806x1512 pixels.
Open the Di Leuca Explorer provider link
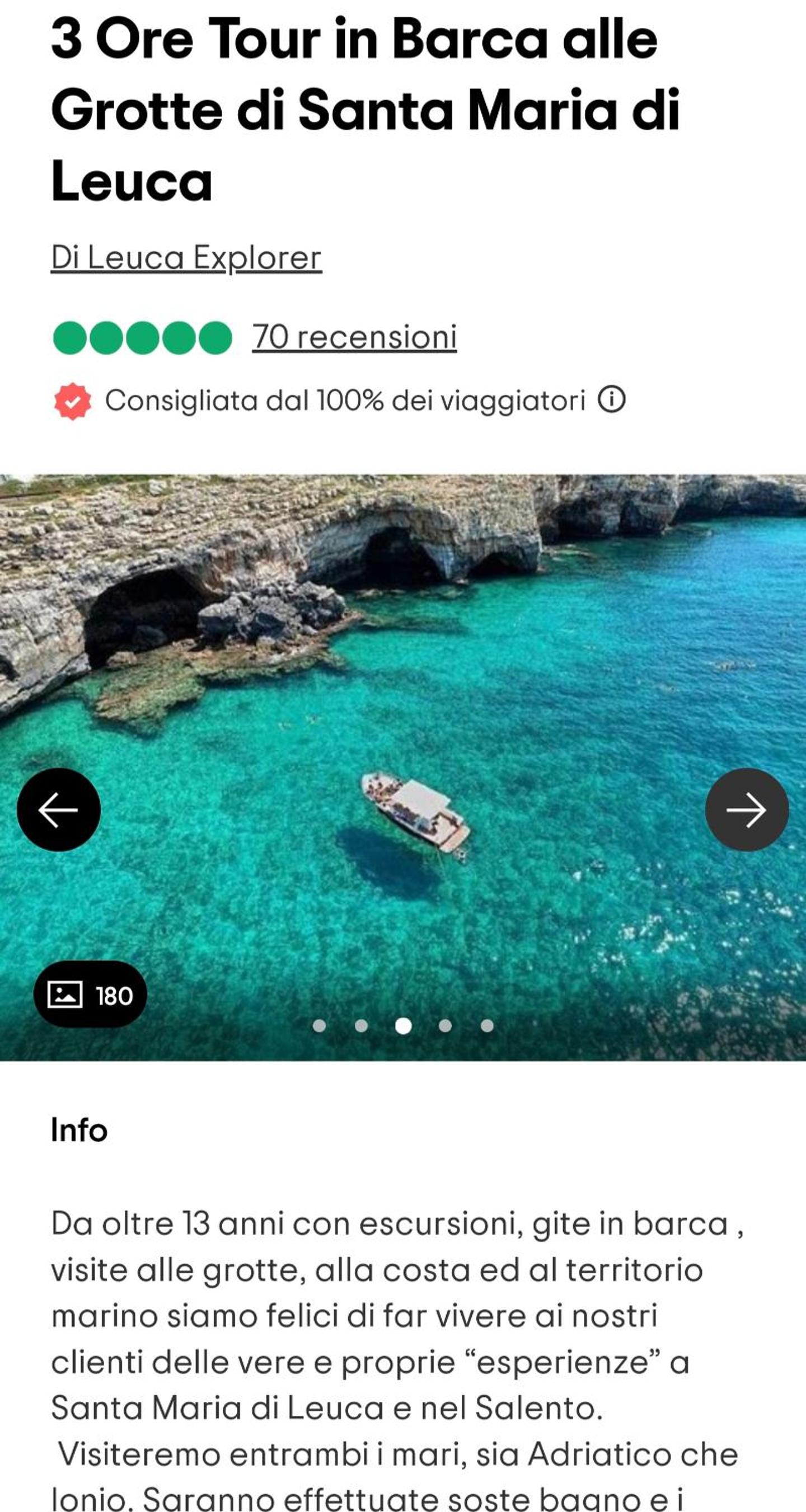coord(186,258)
